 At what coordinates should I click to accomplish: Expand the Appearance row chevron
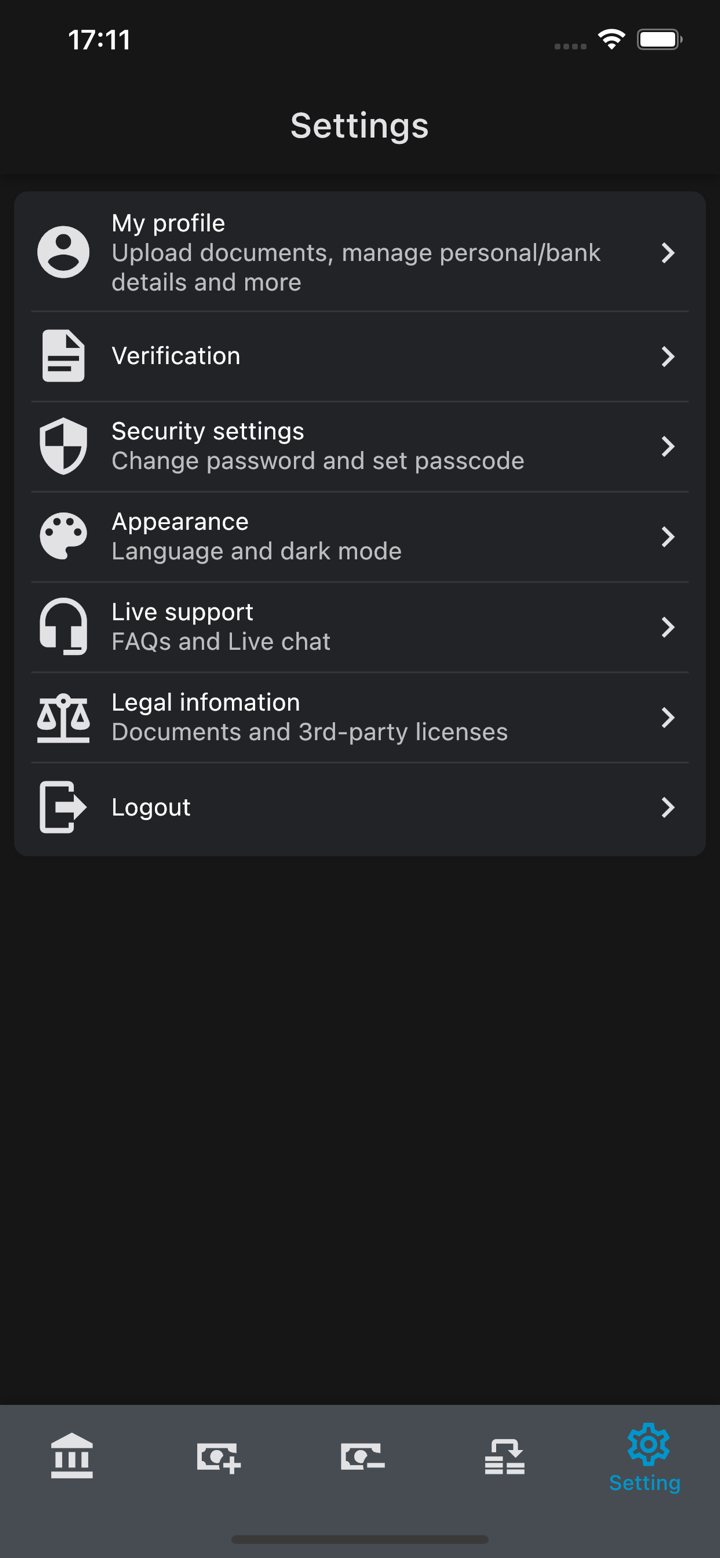pos(667,536)
